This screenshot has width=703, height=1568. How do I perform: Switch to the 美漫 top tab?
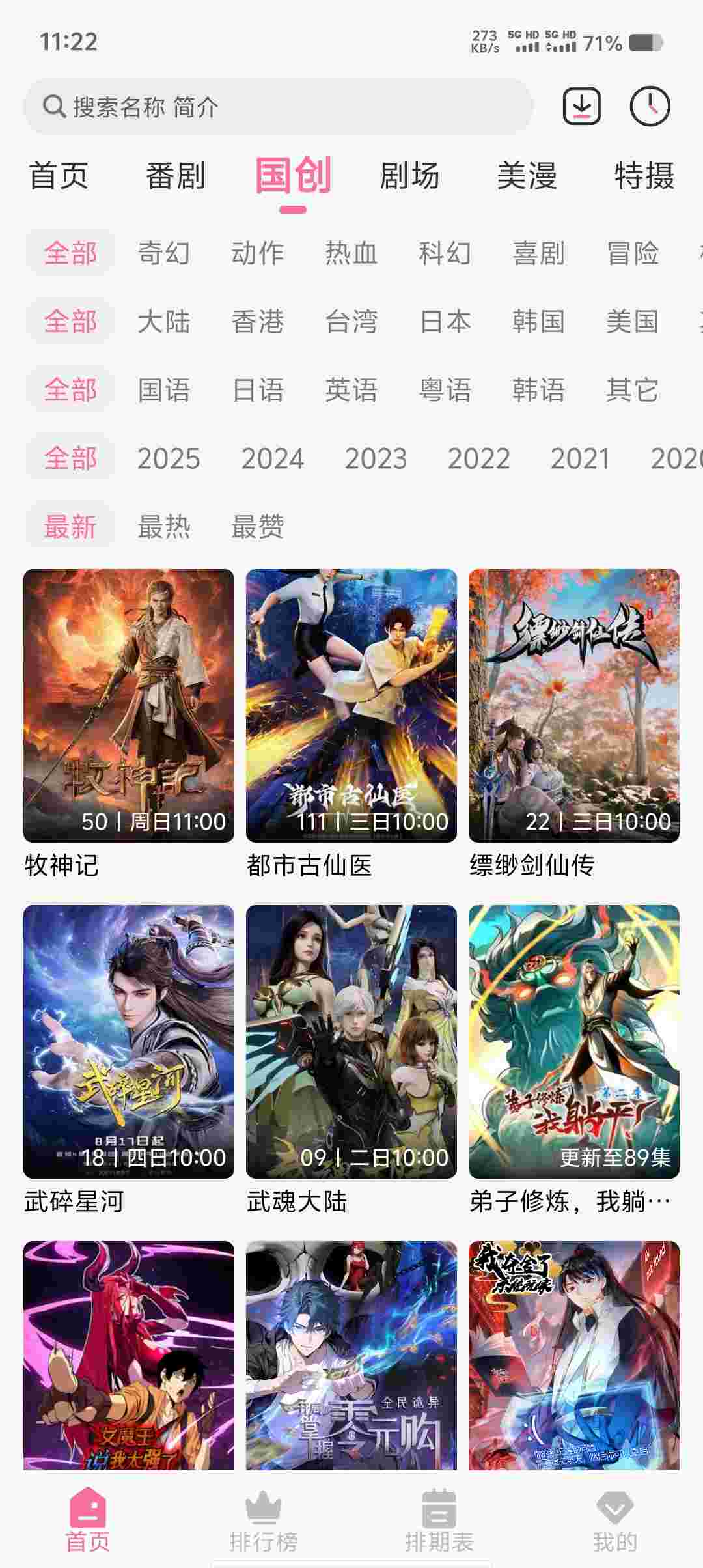(x=527, y=176)
